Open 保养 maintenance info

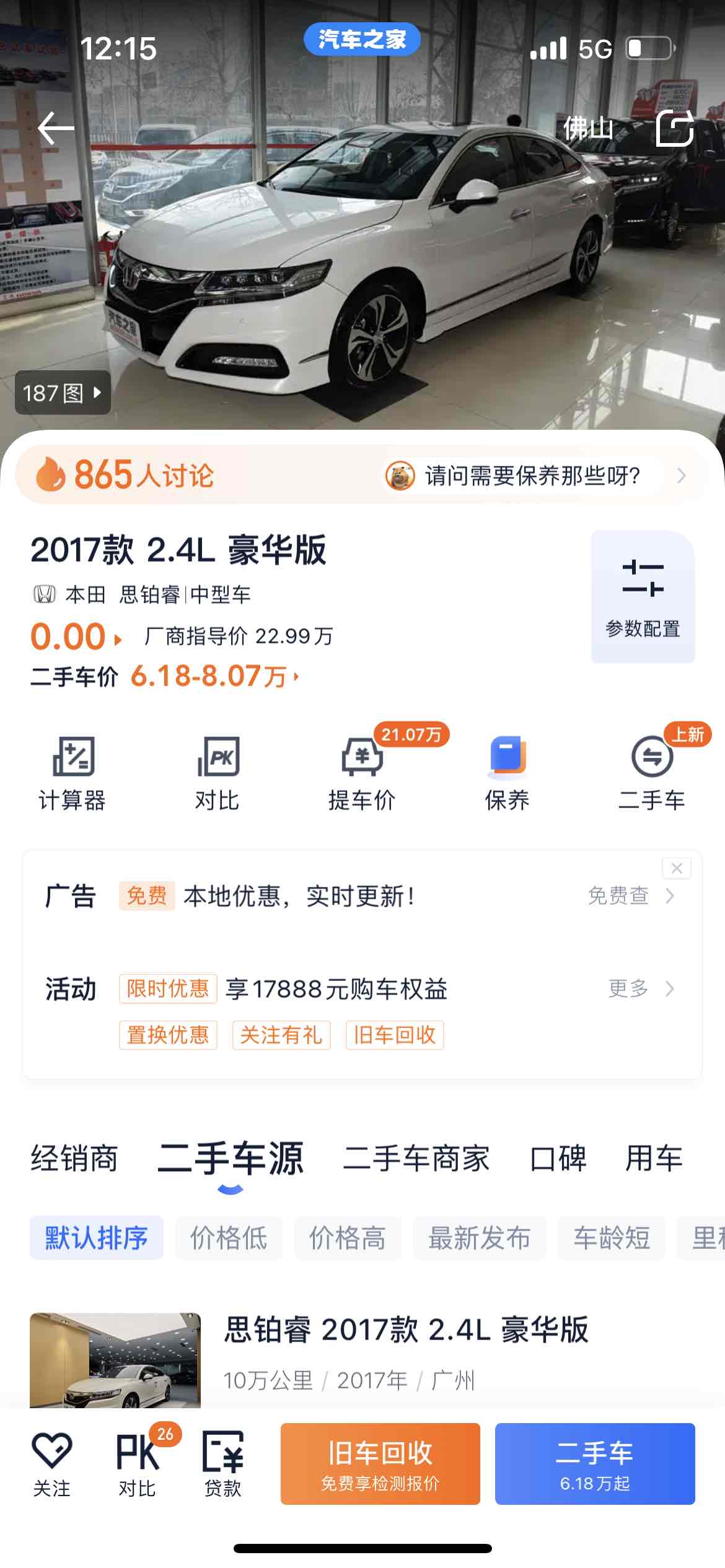click(507, 773)
